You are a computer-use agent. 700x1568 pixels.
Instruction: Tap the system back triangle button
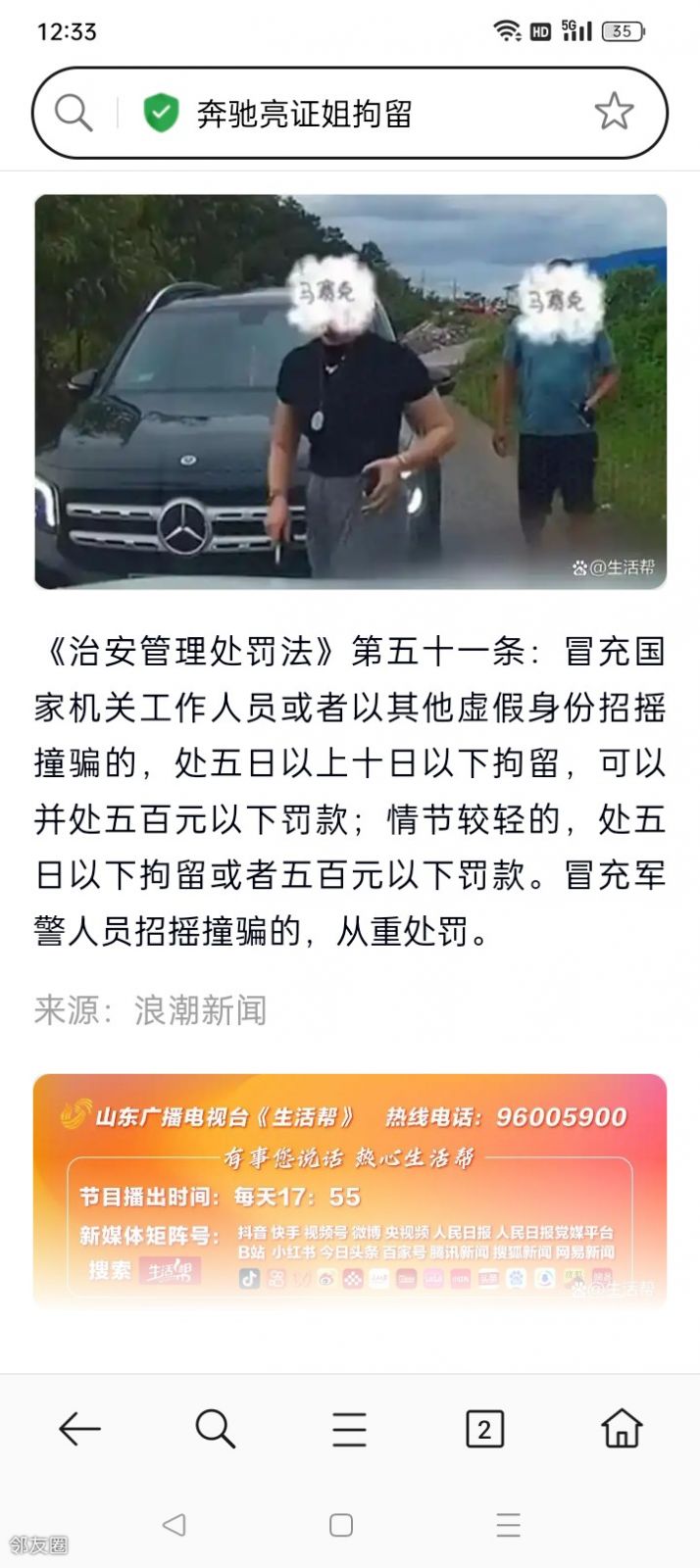175,1525
